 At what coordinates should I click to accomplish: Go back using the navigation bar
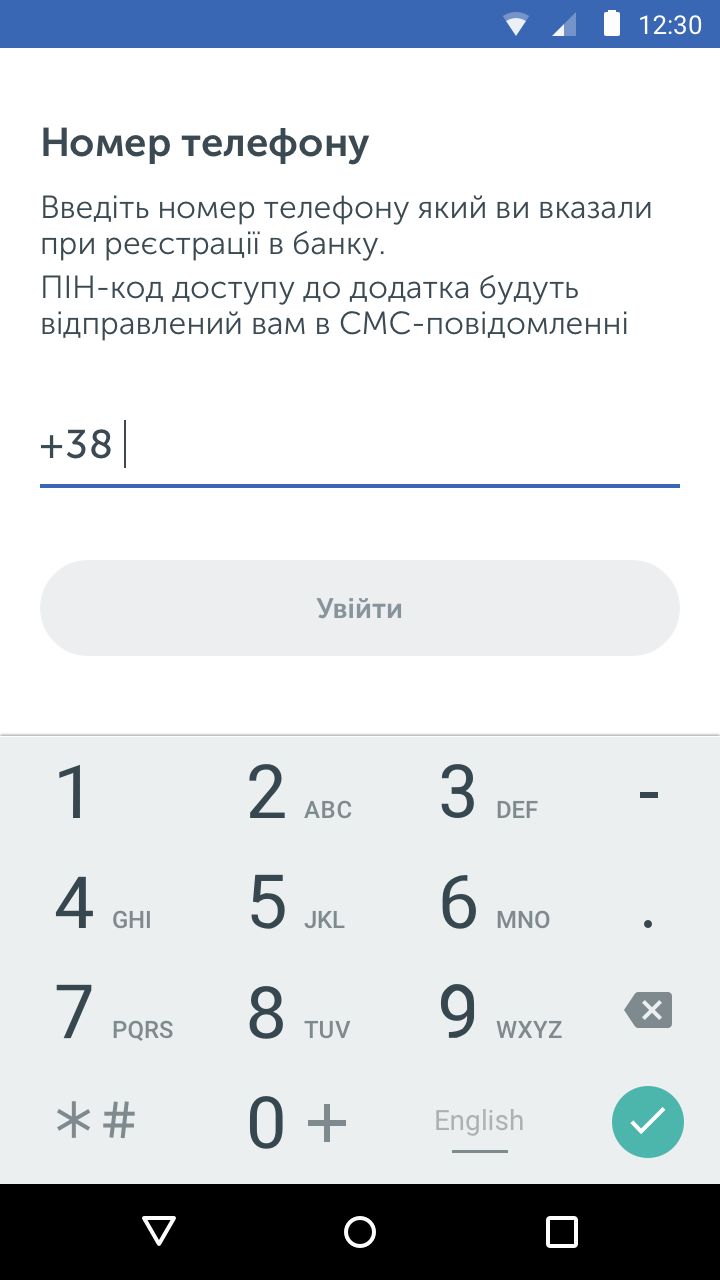pos(158,1231)
